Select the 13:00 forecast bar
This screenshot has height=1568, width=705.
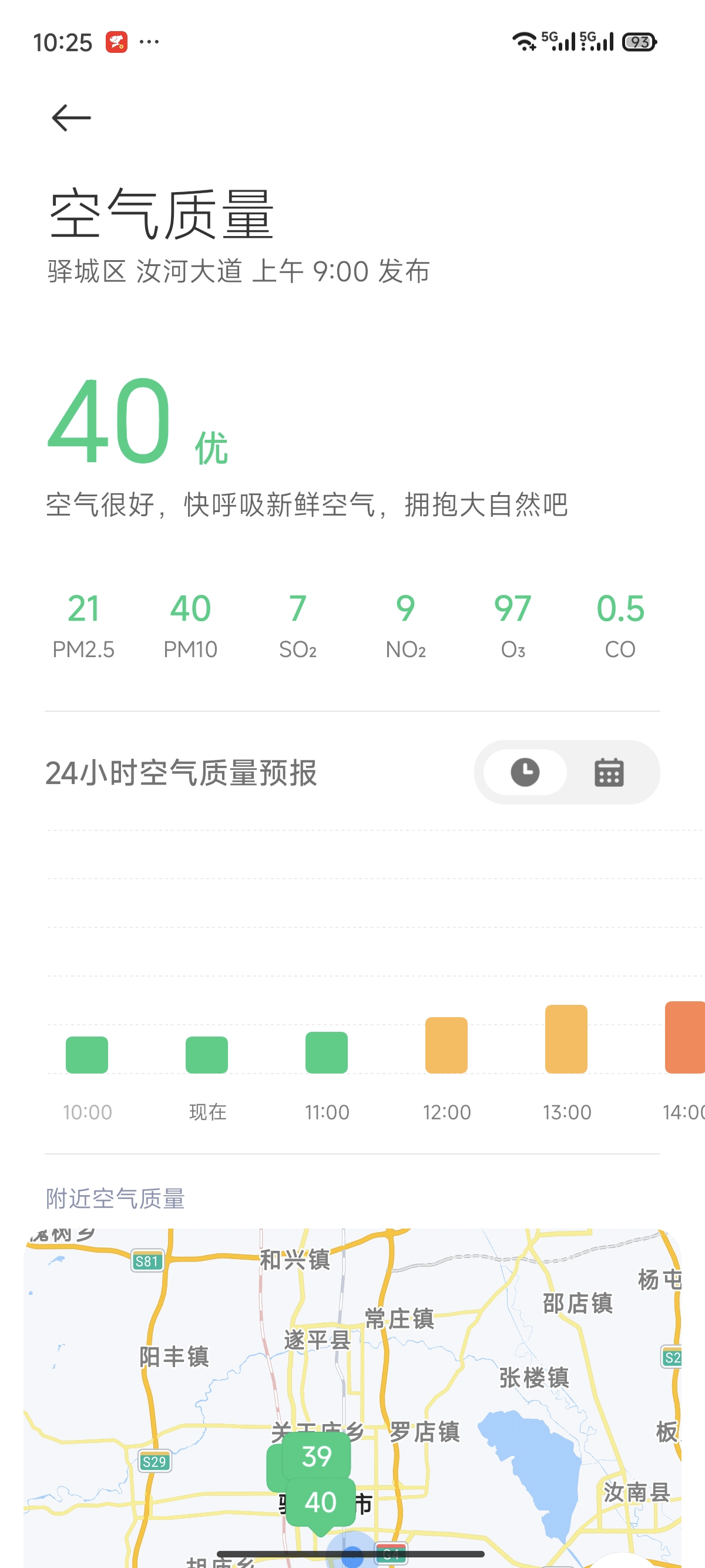(x=566, y=1039)
